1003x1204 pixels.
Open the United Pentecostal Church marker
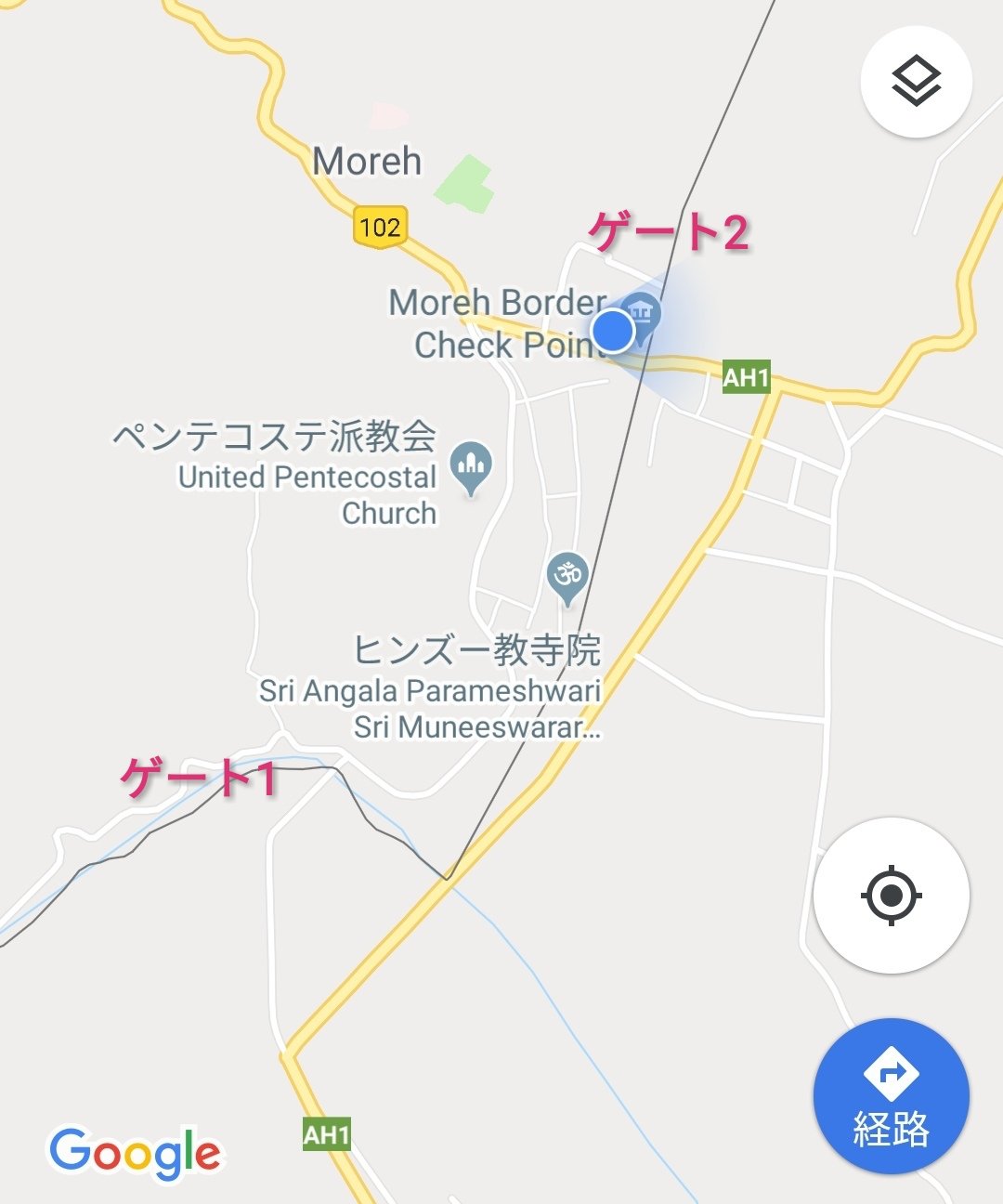[x=471, y=466]
